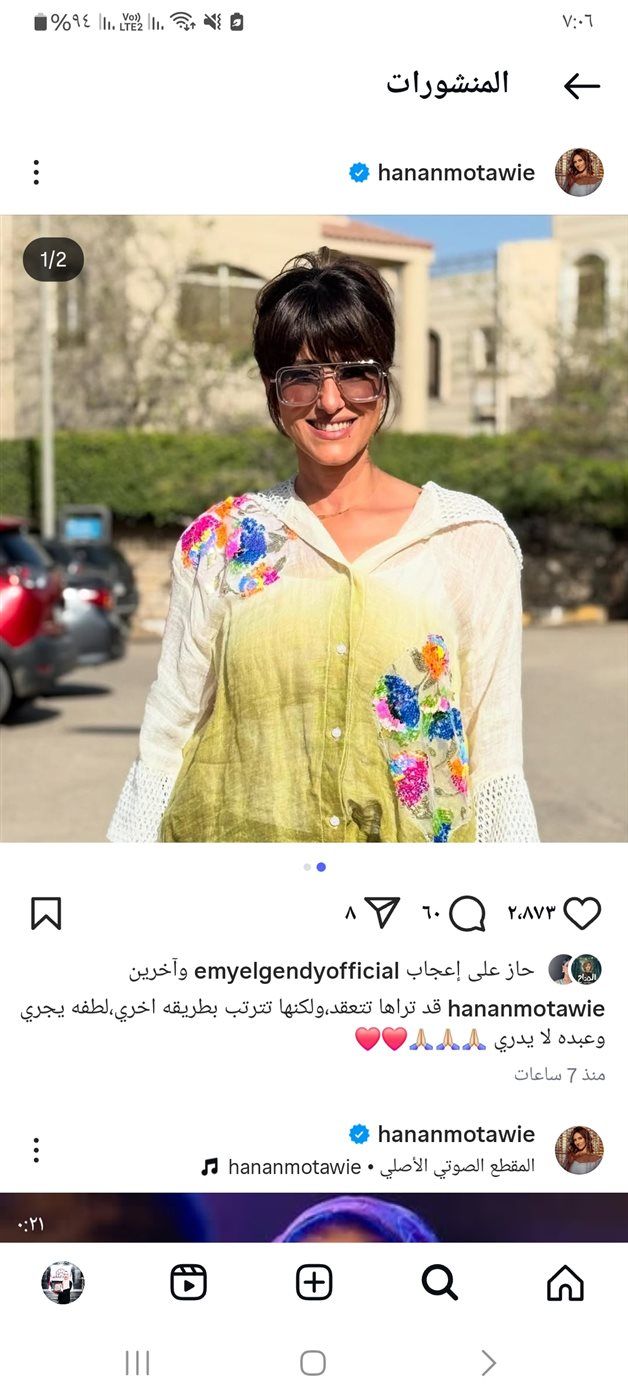Switch to the search tab
The image size is (628, 1400).
pyautogui.click(x=439, y=1282)
